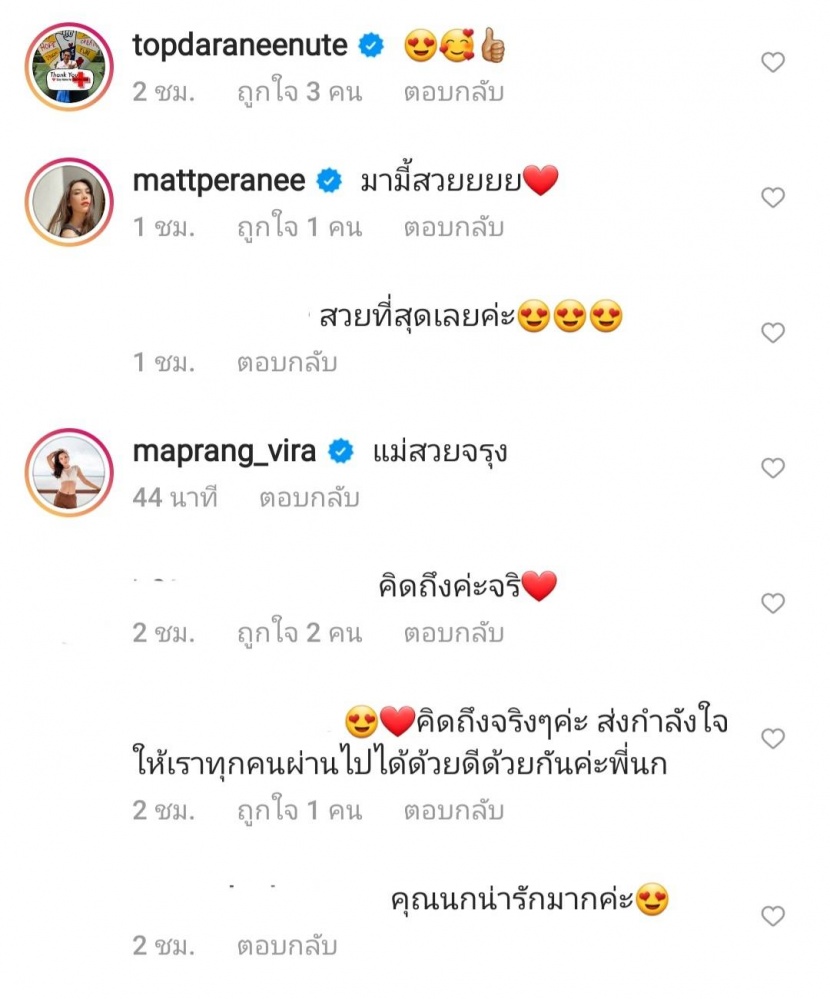The width and height of the screenshot is (830, 999).
Task: Visit maprang_vira's profile from the username
Action: [x=224, y=451]
